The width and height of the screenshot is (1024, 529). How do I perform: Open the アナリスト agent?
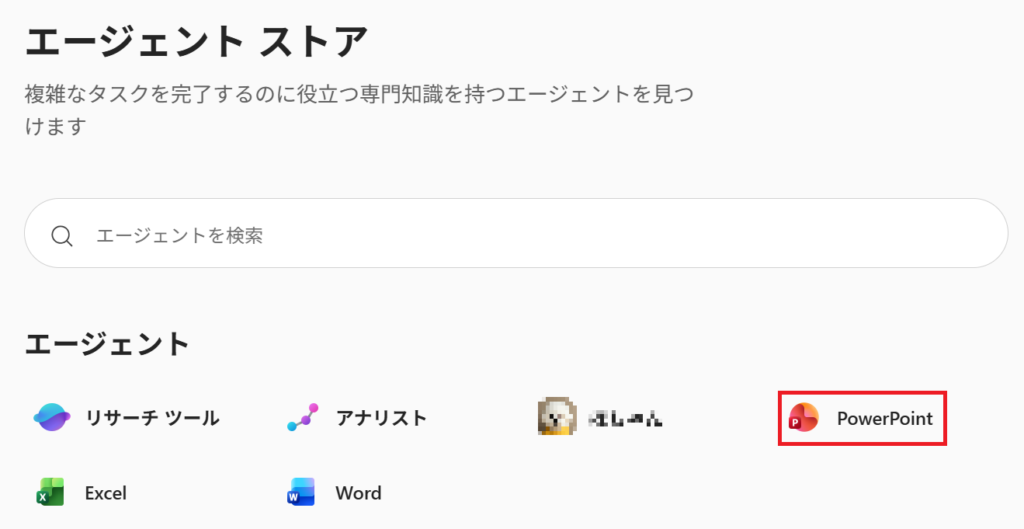click(357, 418)
